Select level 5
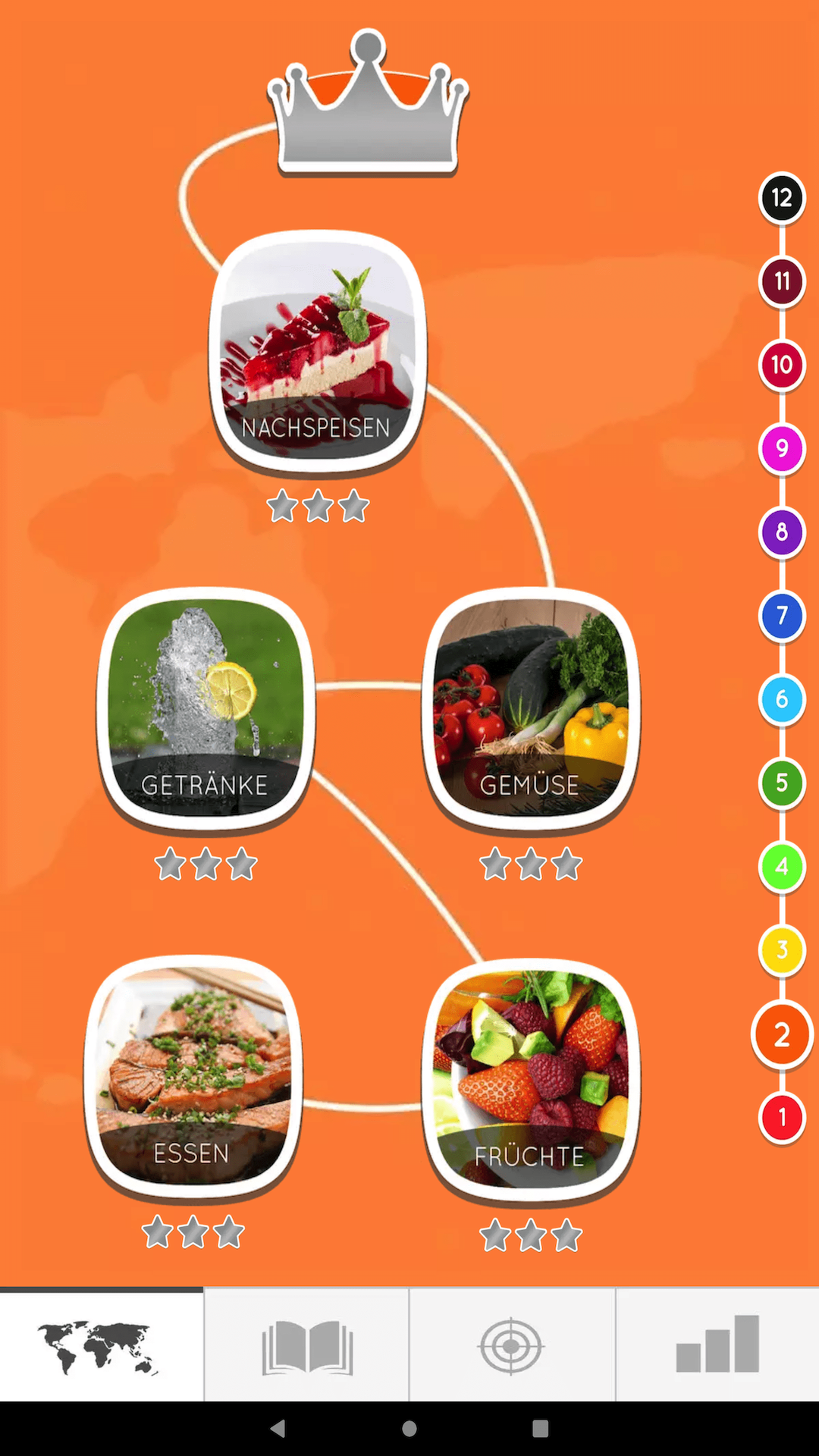 [x=782, y=783]
